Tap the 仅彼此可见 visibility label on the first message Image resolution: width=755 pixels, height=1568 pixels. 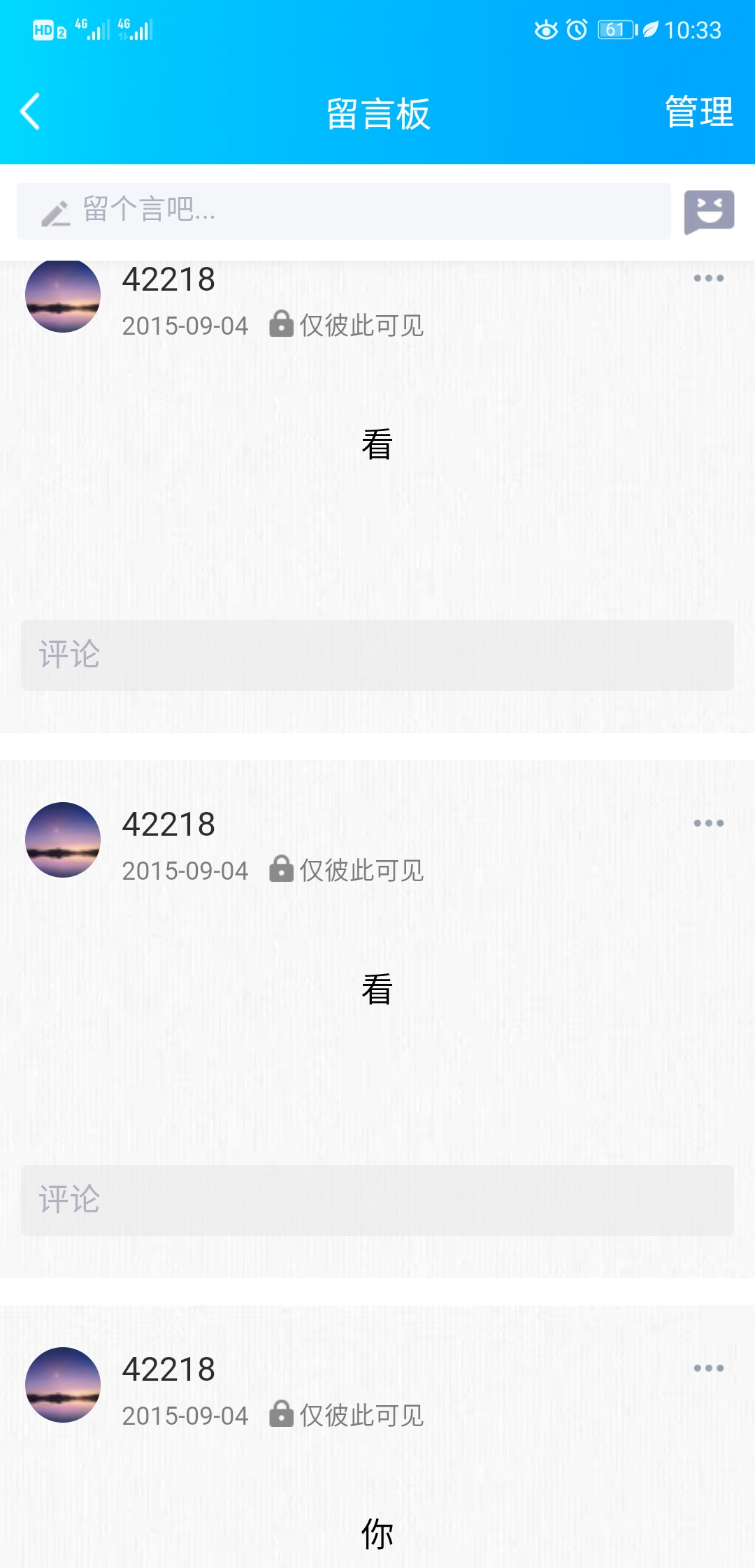360,325
